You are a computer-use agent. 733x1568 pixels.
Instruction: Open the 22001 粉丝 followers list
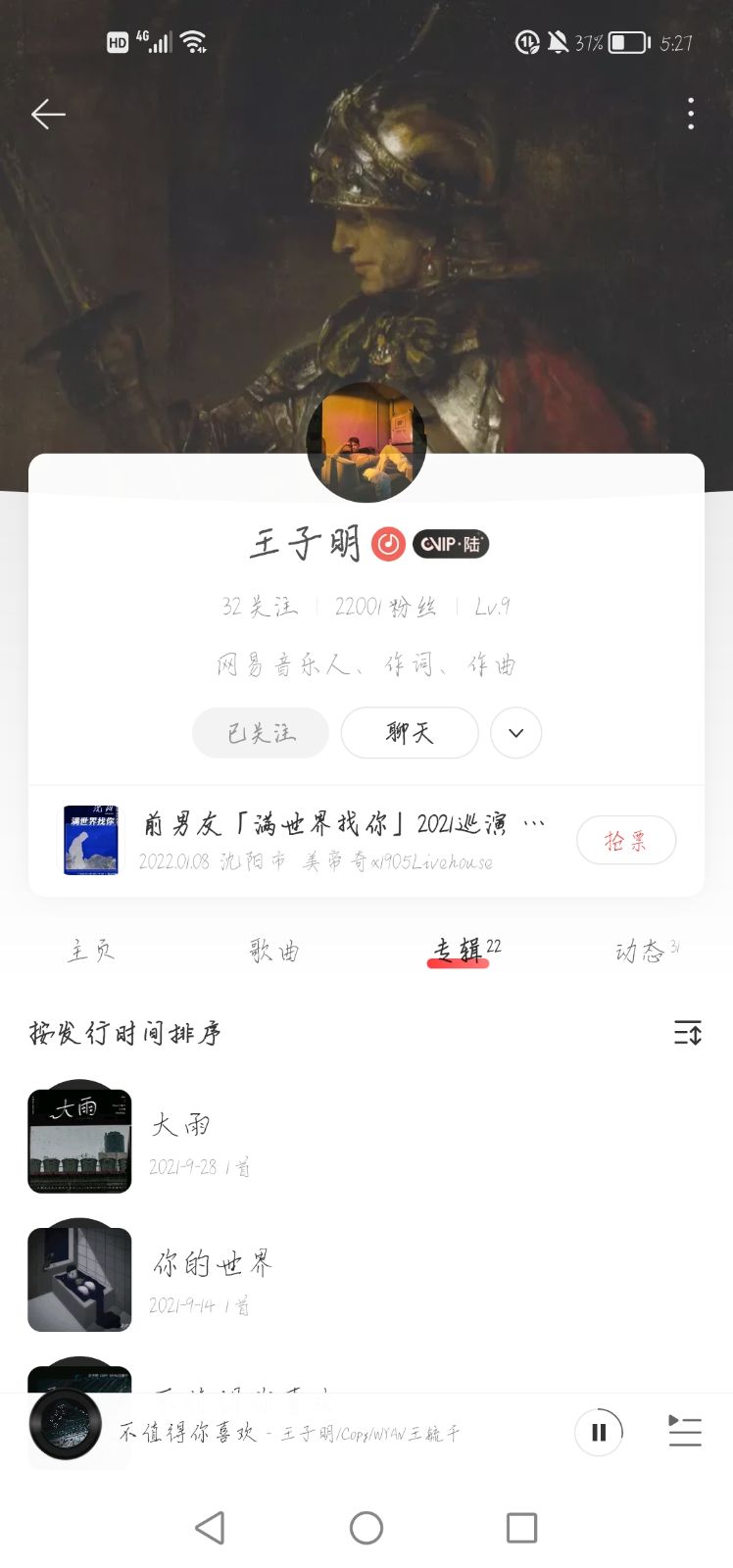[x=385, y=607]
